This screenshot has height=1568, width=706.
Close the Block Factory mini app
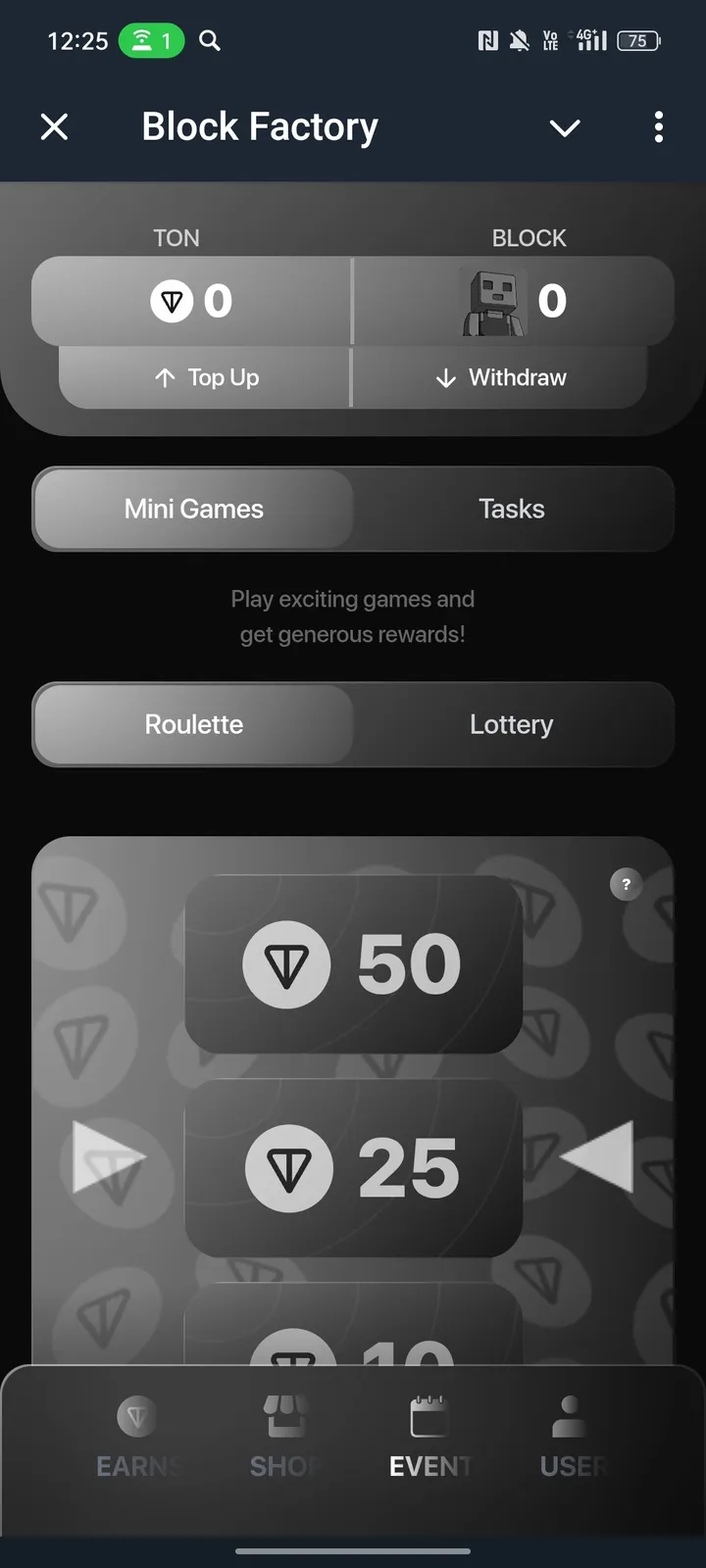click(55, 126)
